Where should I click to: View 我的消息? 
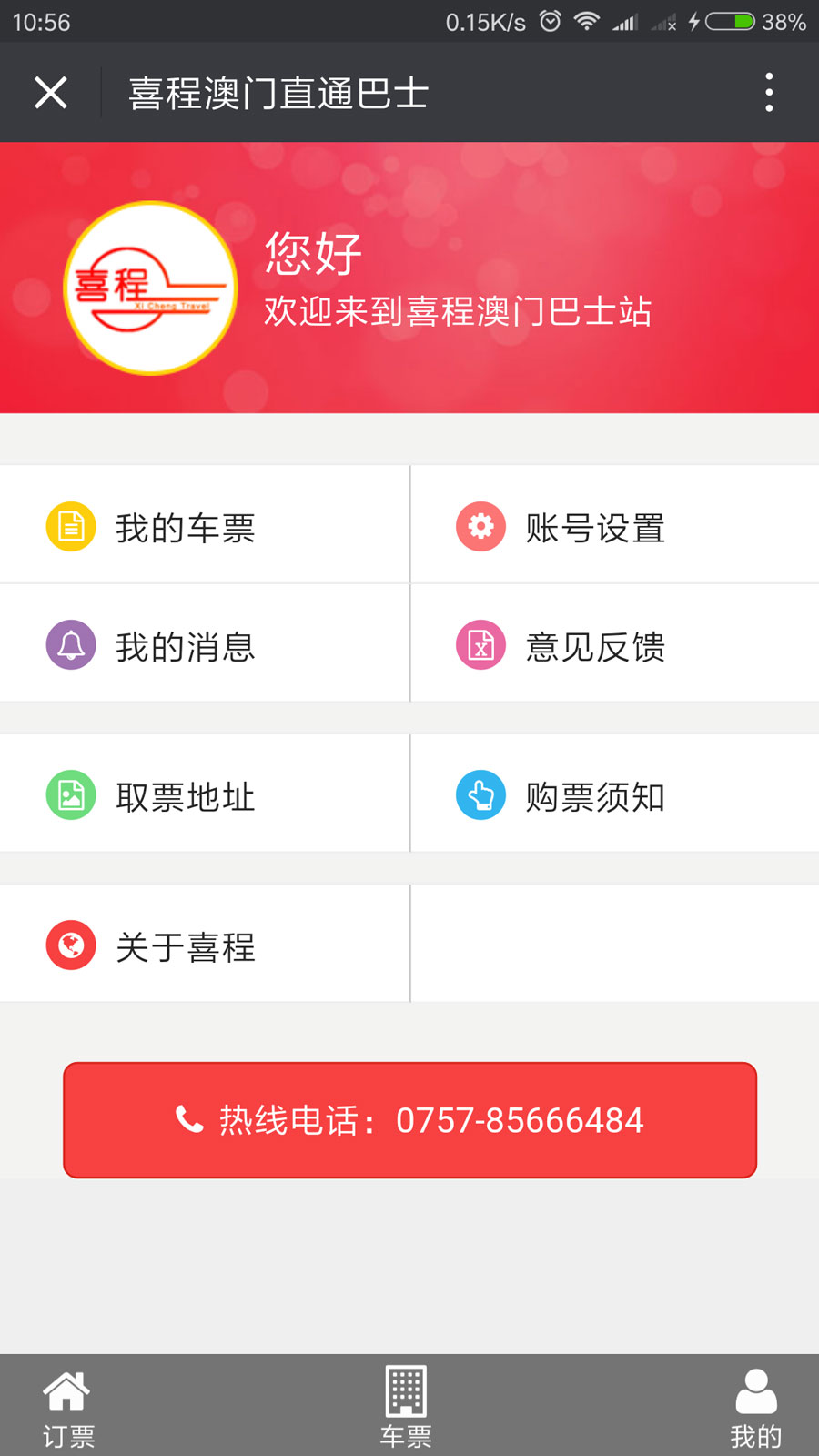pos(205,646)
